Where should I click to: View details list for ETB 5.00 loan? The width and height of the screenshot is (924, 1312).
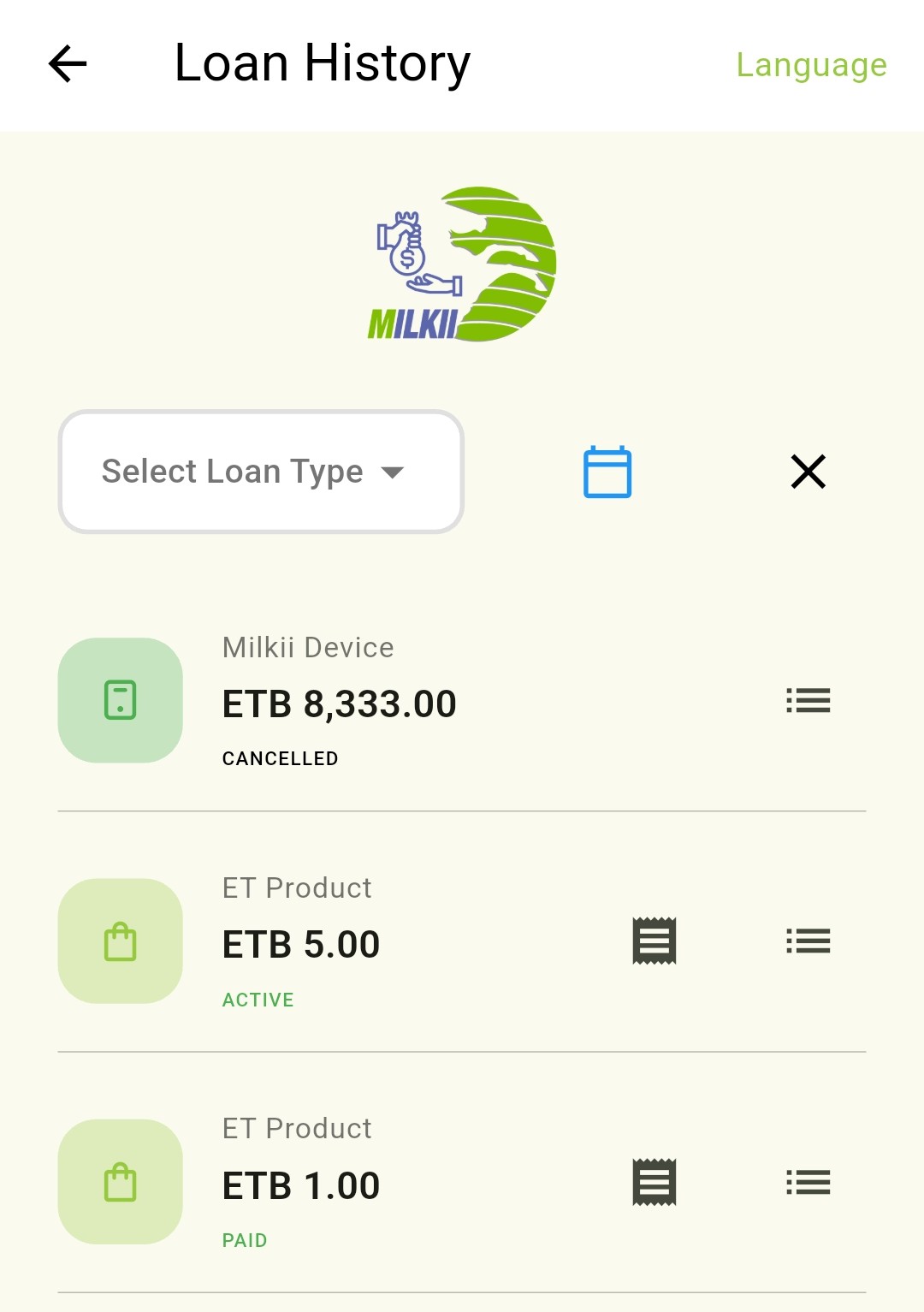tap(808, 941)
